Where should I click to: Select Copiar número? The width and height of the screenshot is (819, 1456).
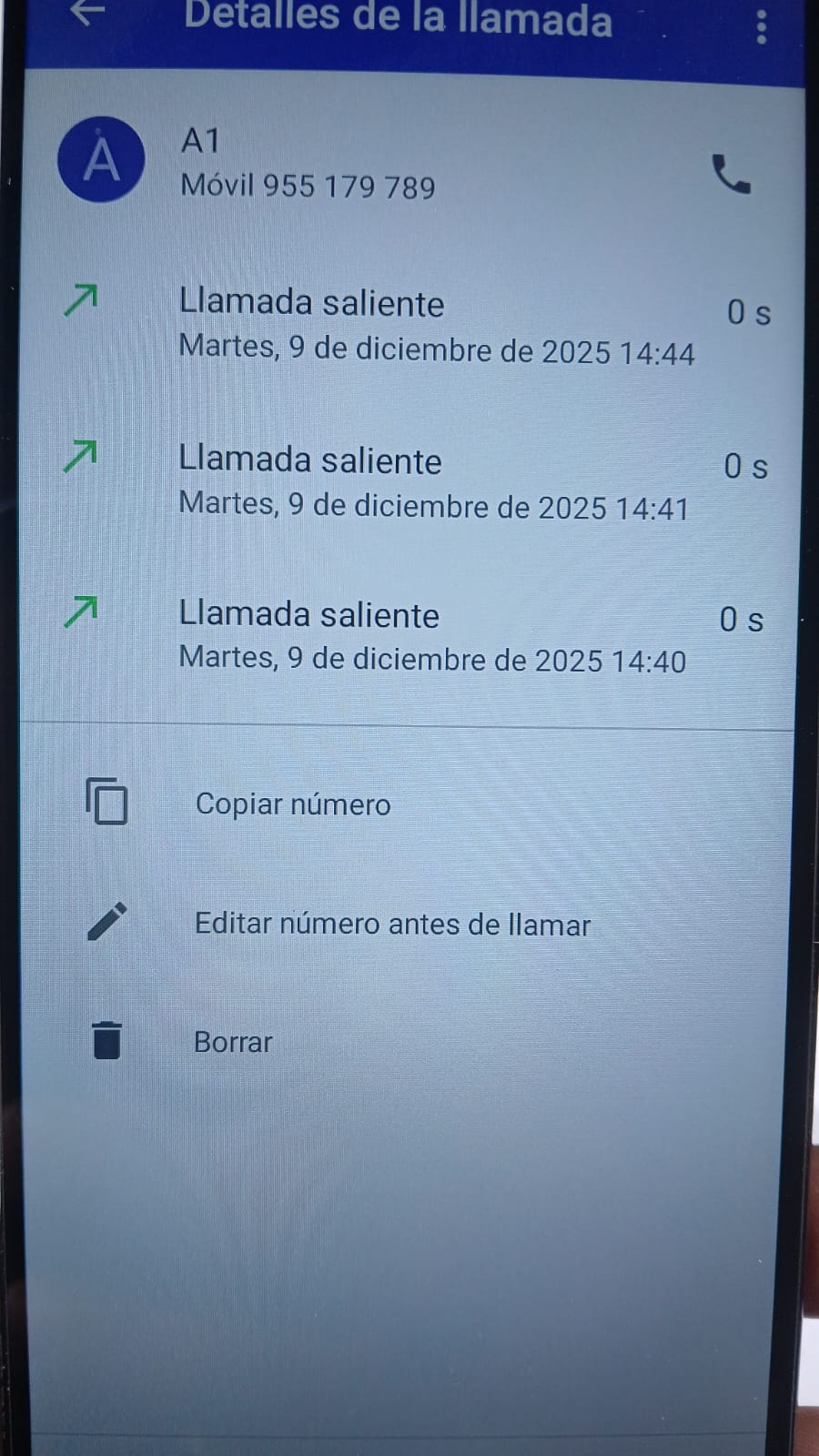tap(292, 804)
